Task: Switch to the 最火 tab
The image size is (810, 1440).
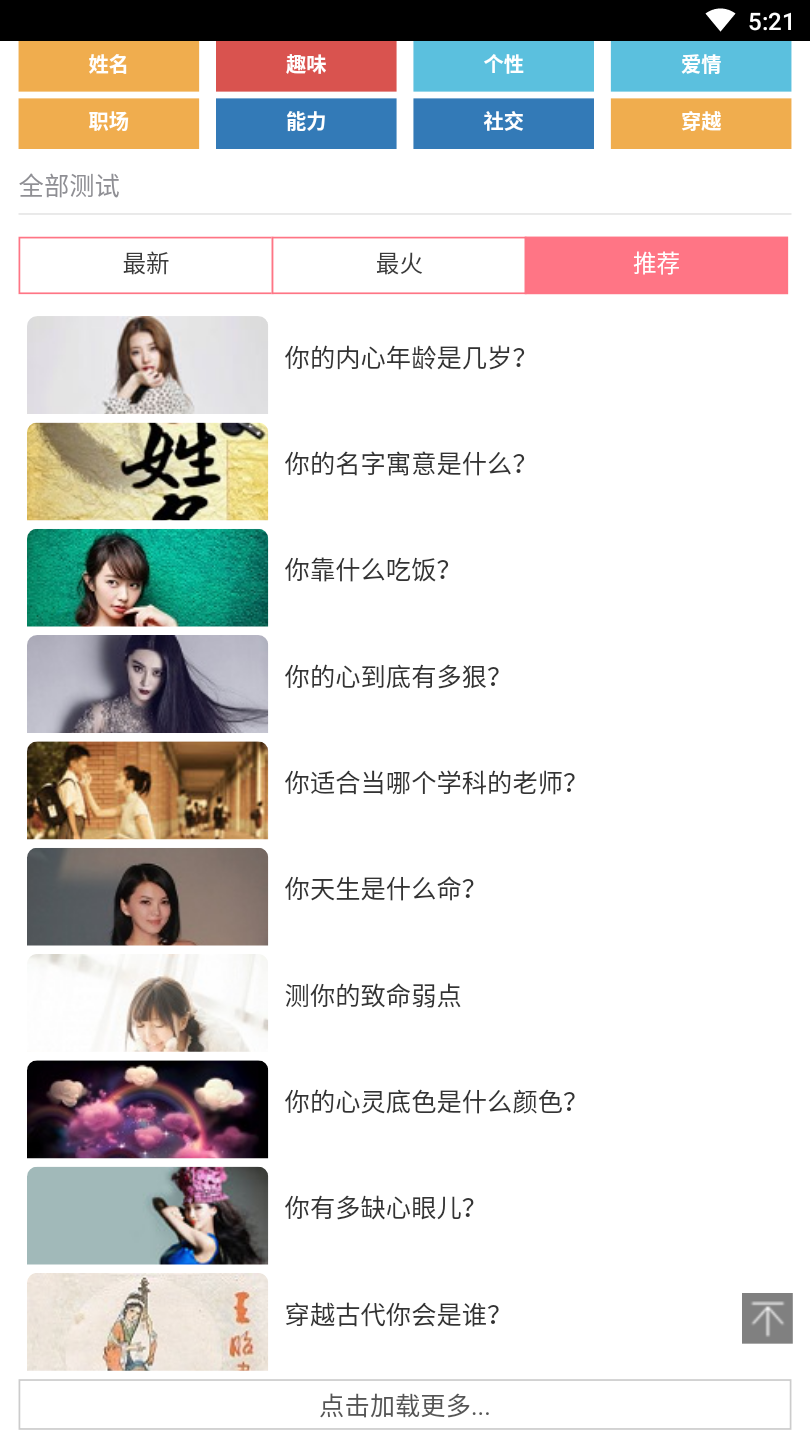Action: click(x=399, y=264)
